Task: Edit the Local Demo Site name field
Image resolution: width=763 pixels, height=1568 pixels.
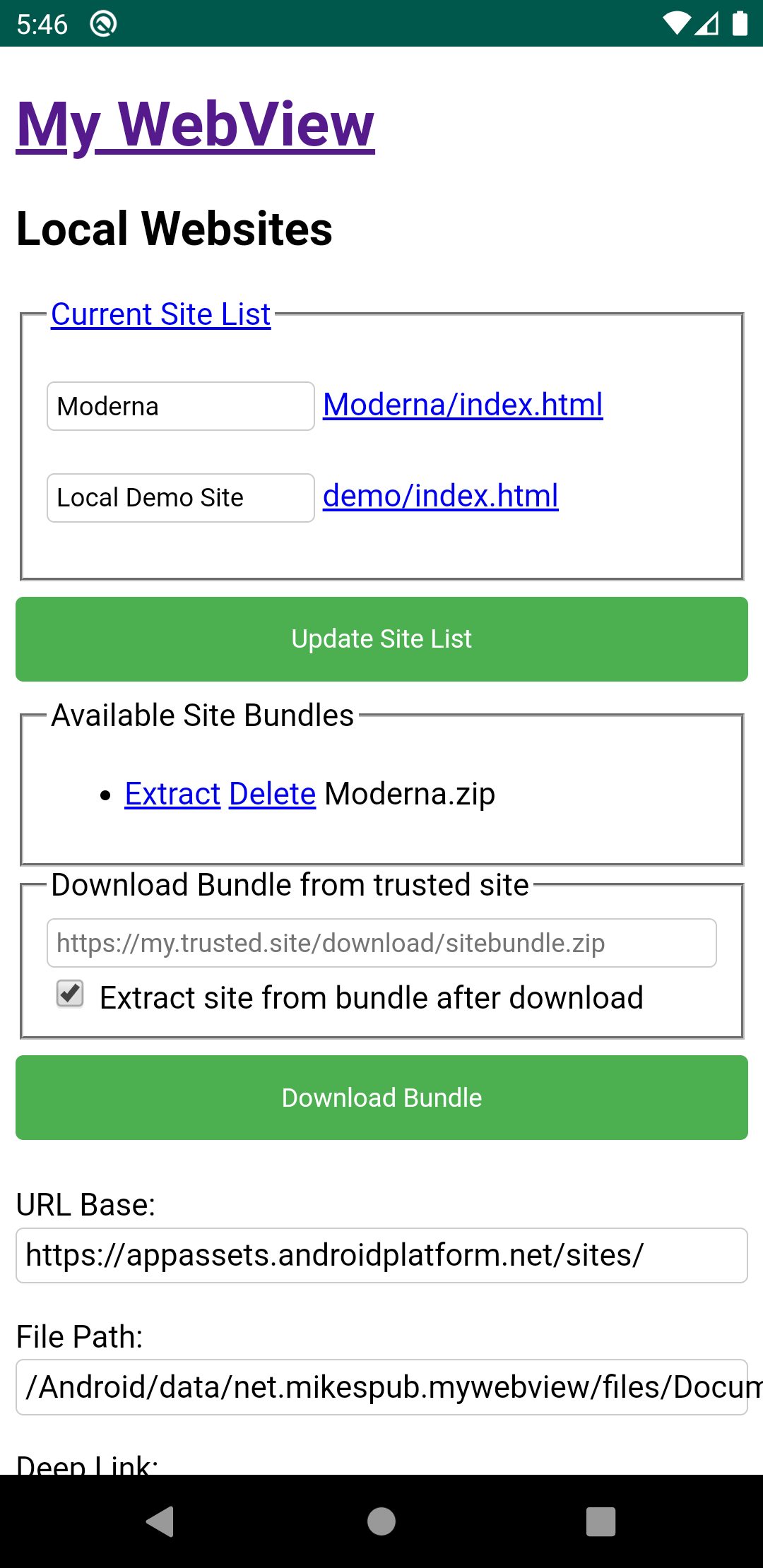Action: [181, 498]
